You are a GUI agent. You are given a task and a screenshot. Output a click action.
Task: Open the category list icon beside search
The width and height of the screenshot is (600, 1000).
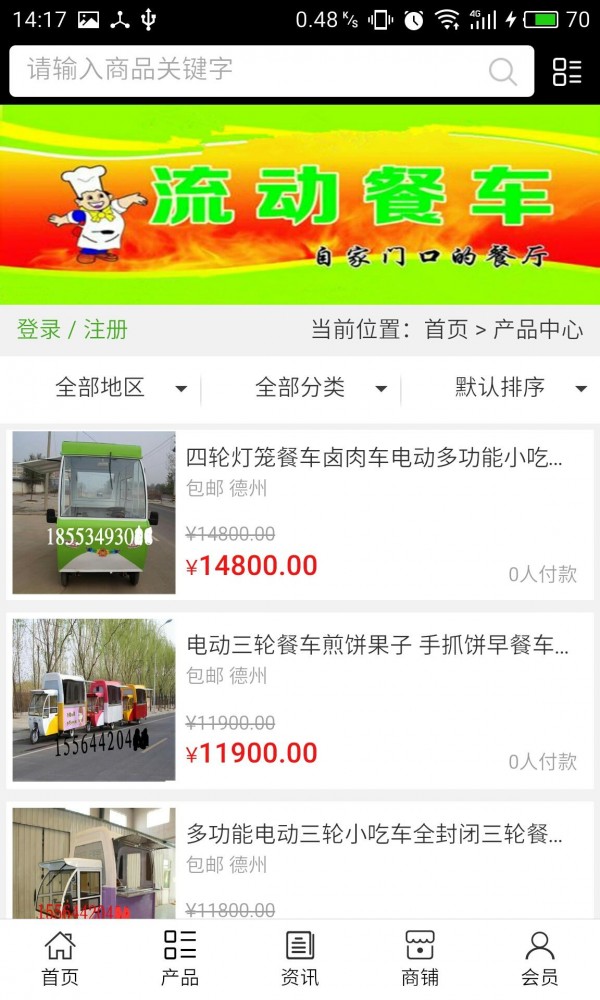click(567, 71)
